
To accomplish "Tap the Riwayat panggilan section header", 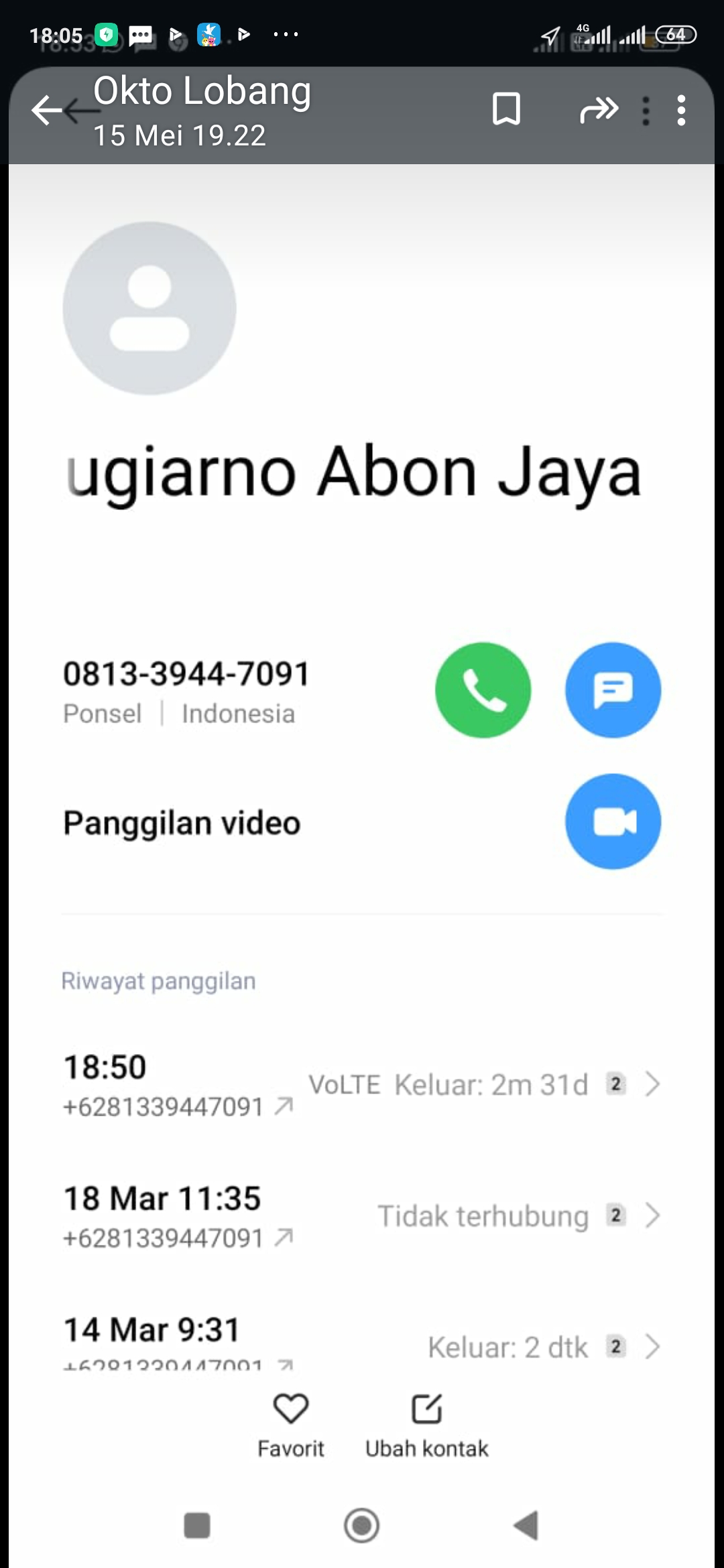I will pos(158,980).
